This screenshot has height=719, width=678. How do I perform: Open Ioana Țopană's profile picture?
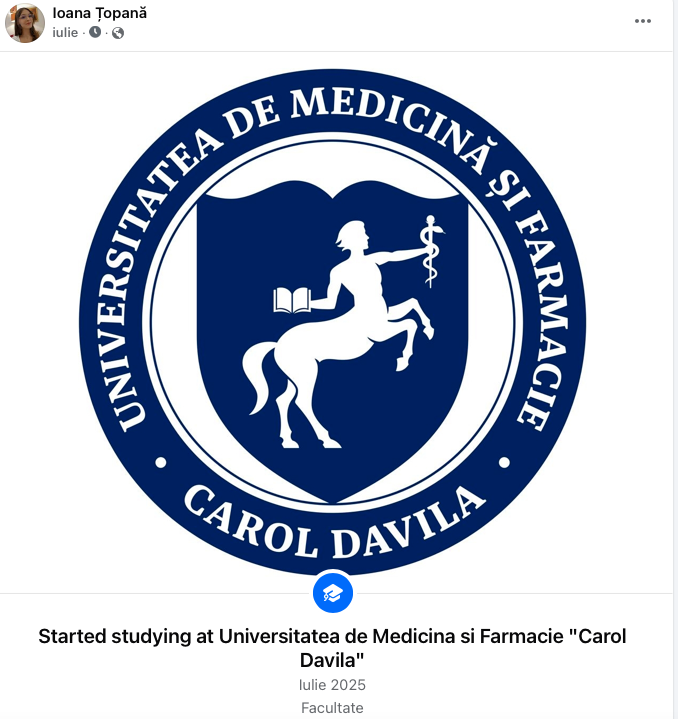25,23
